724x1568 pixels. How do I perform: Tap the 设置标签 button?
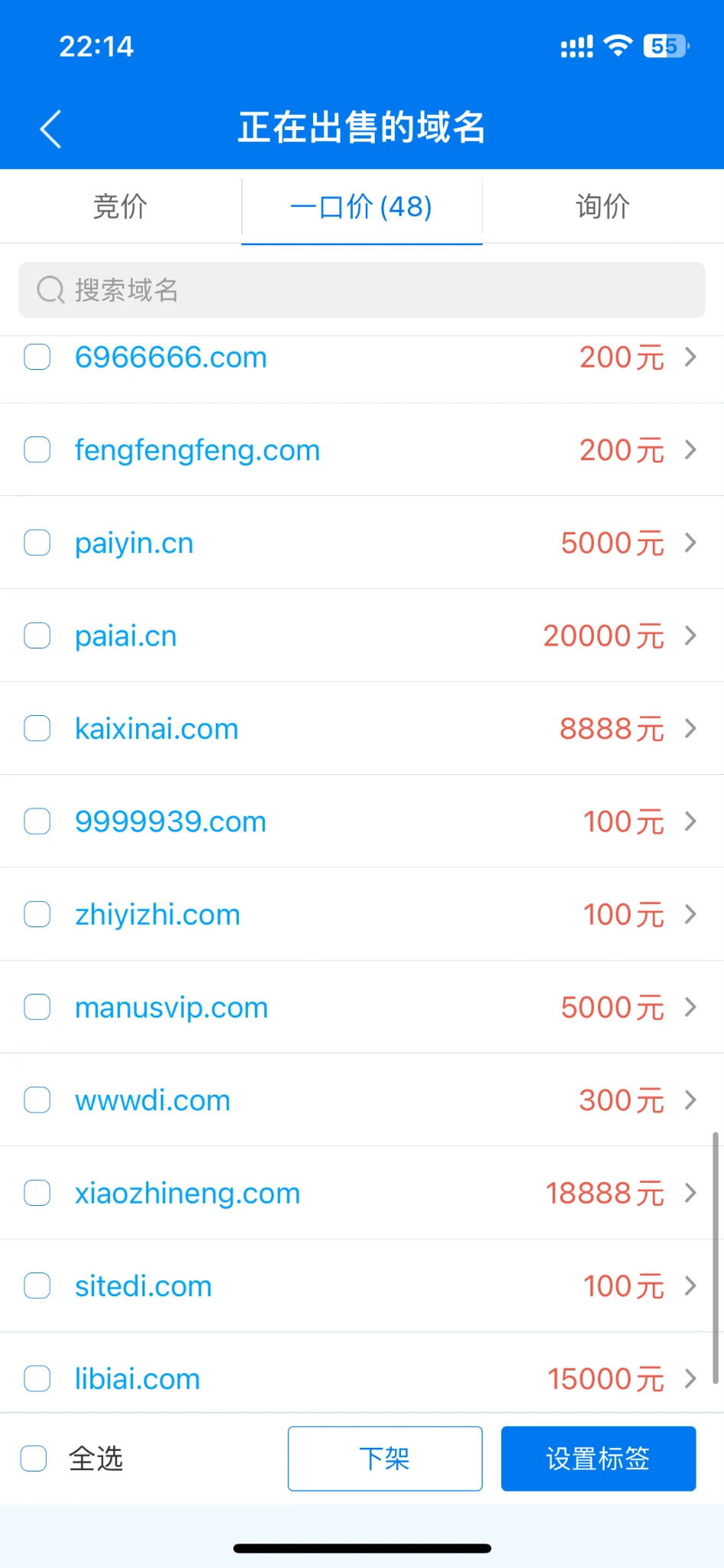[x=598, y=1459]
